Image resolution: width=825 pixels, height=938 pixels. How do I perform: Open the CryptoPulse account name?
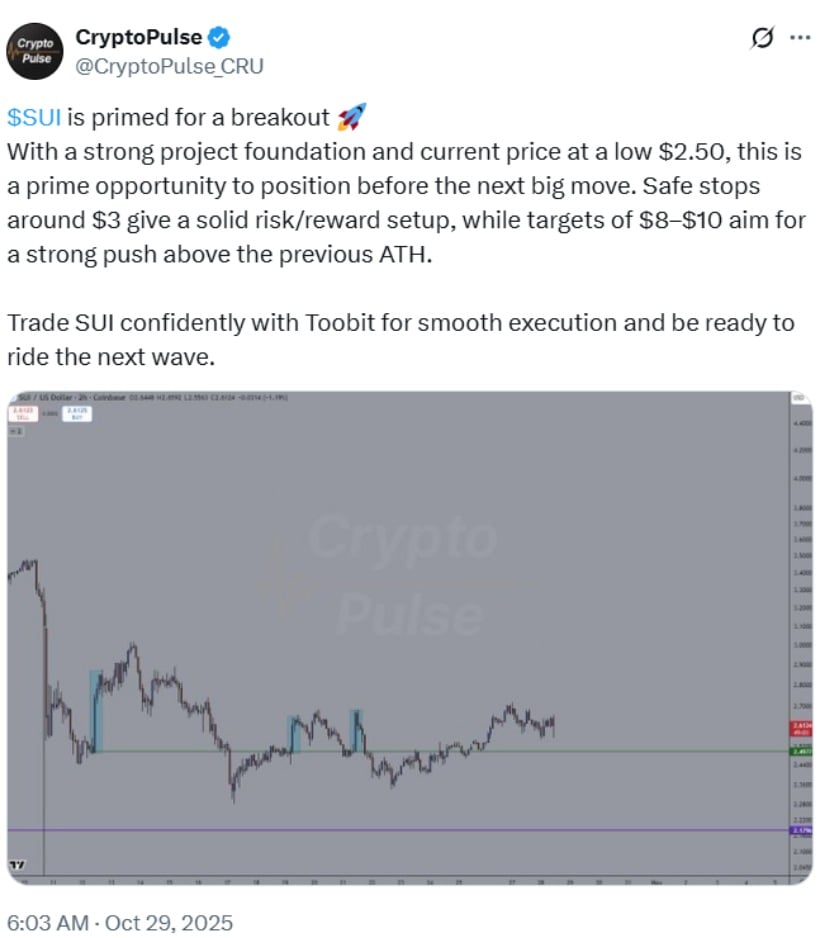coord(139,38)
